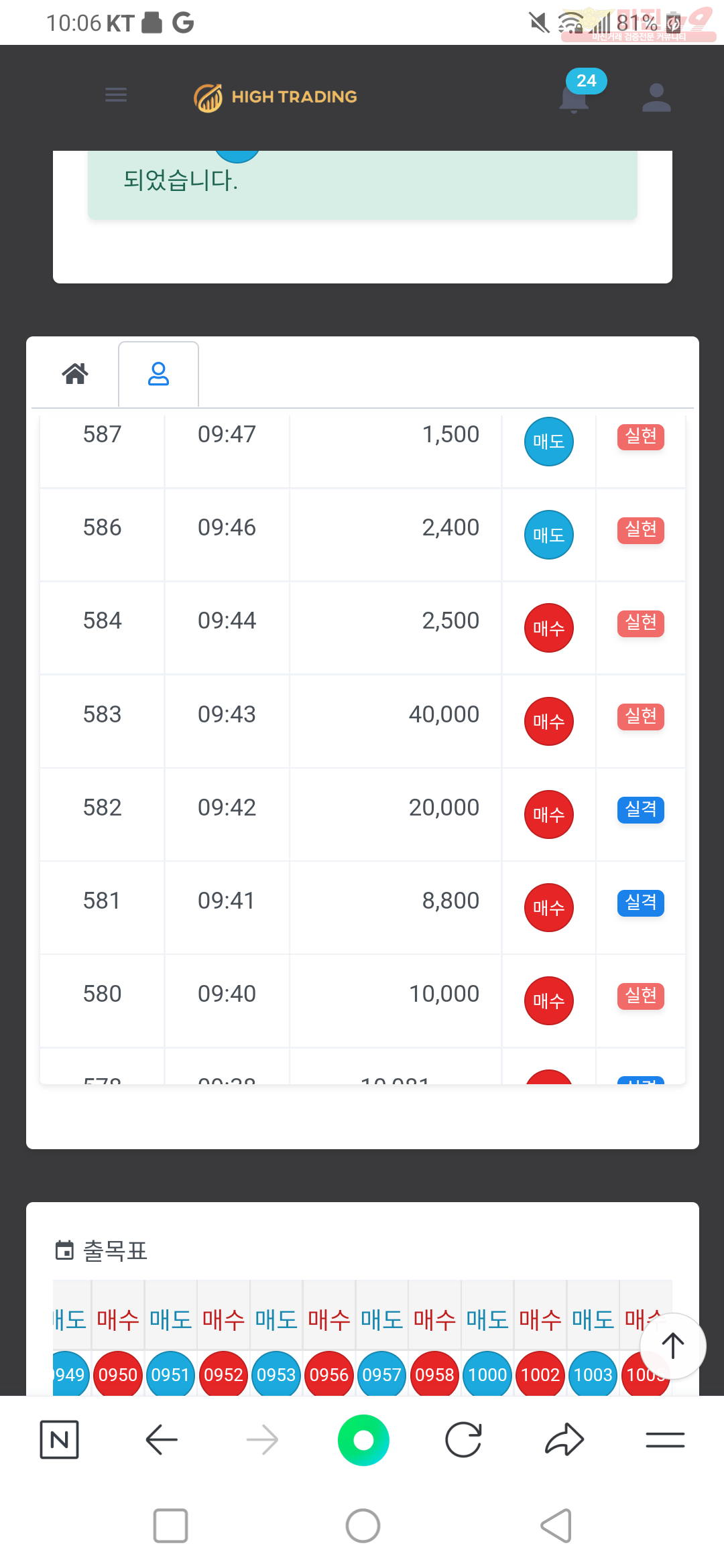The image size is (724, 1568).
Task: Tap the system back triangle
Action: click(x=556, y=1526)
